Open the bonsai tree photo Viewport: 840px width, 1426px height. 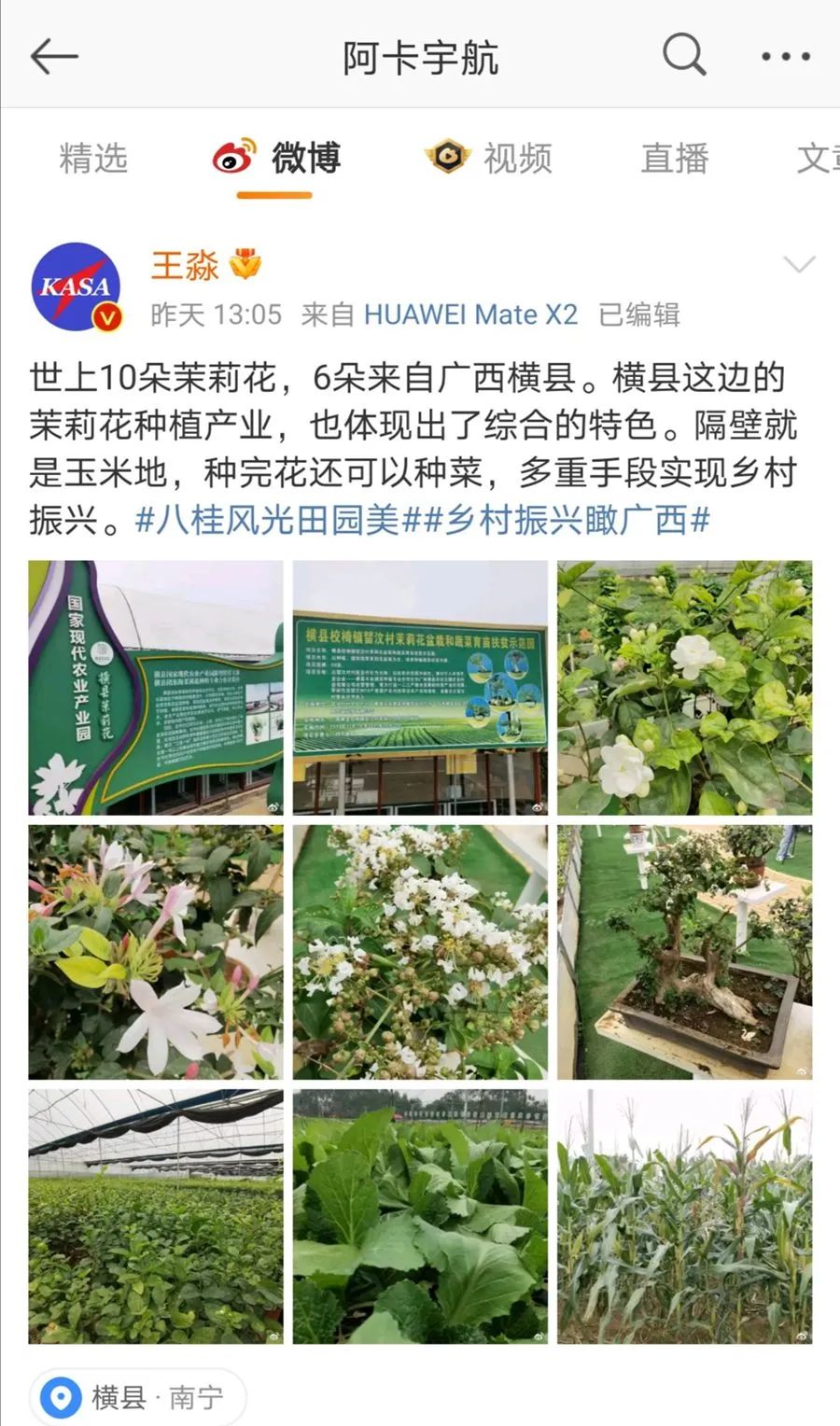tap(685, 952)
